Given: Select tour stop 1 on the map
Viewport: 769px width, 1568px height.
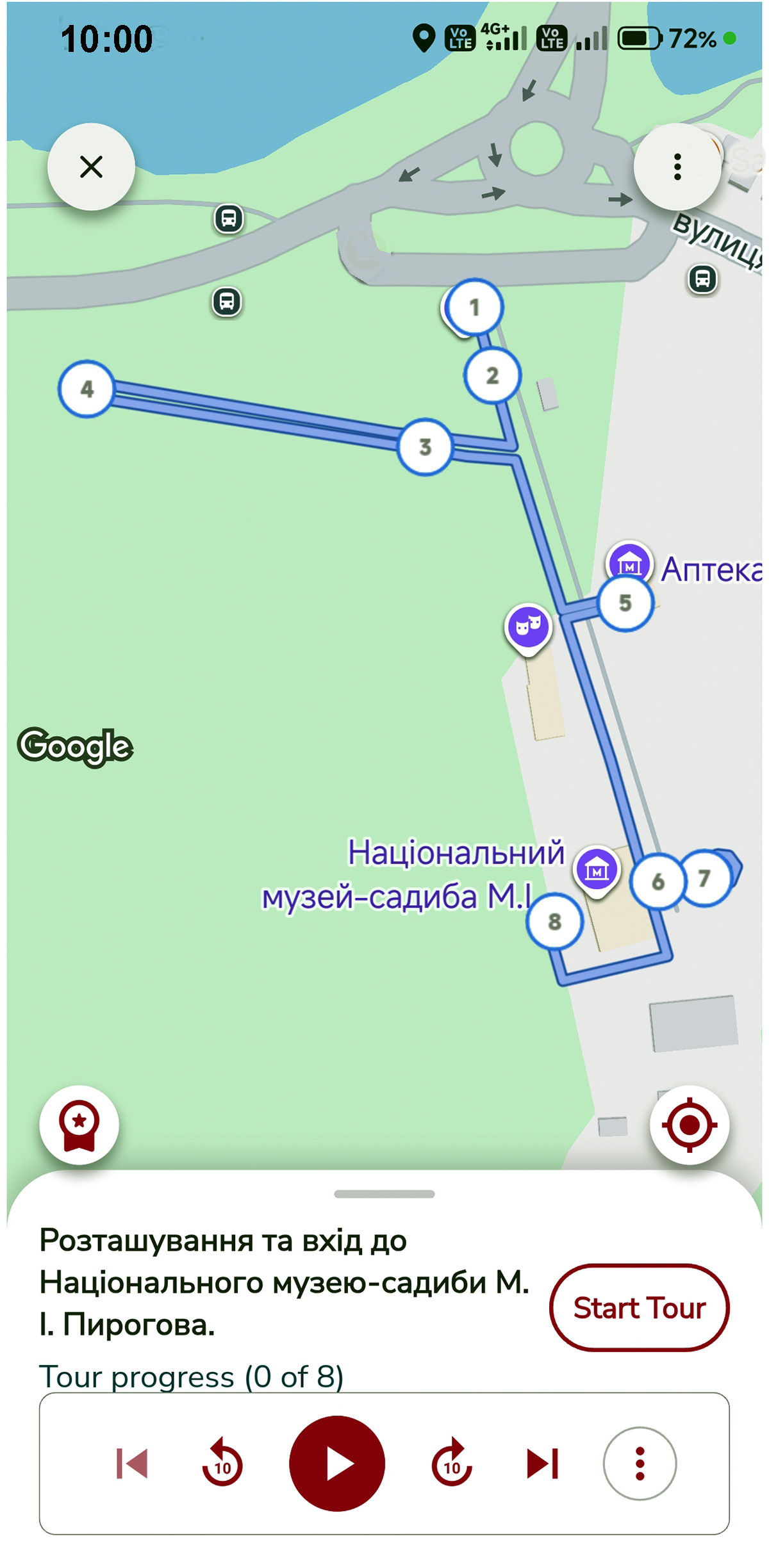Looking at the screenshot, I should [x=475, y=307].
